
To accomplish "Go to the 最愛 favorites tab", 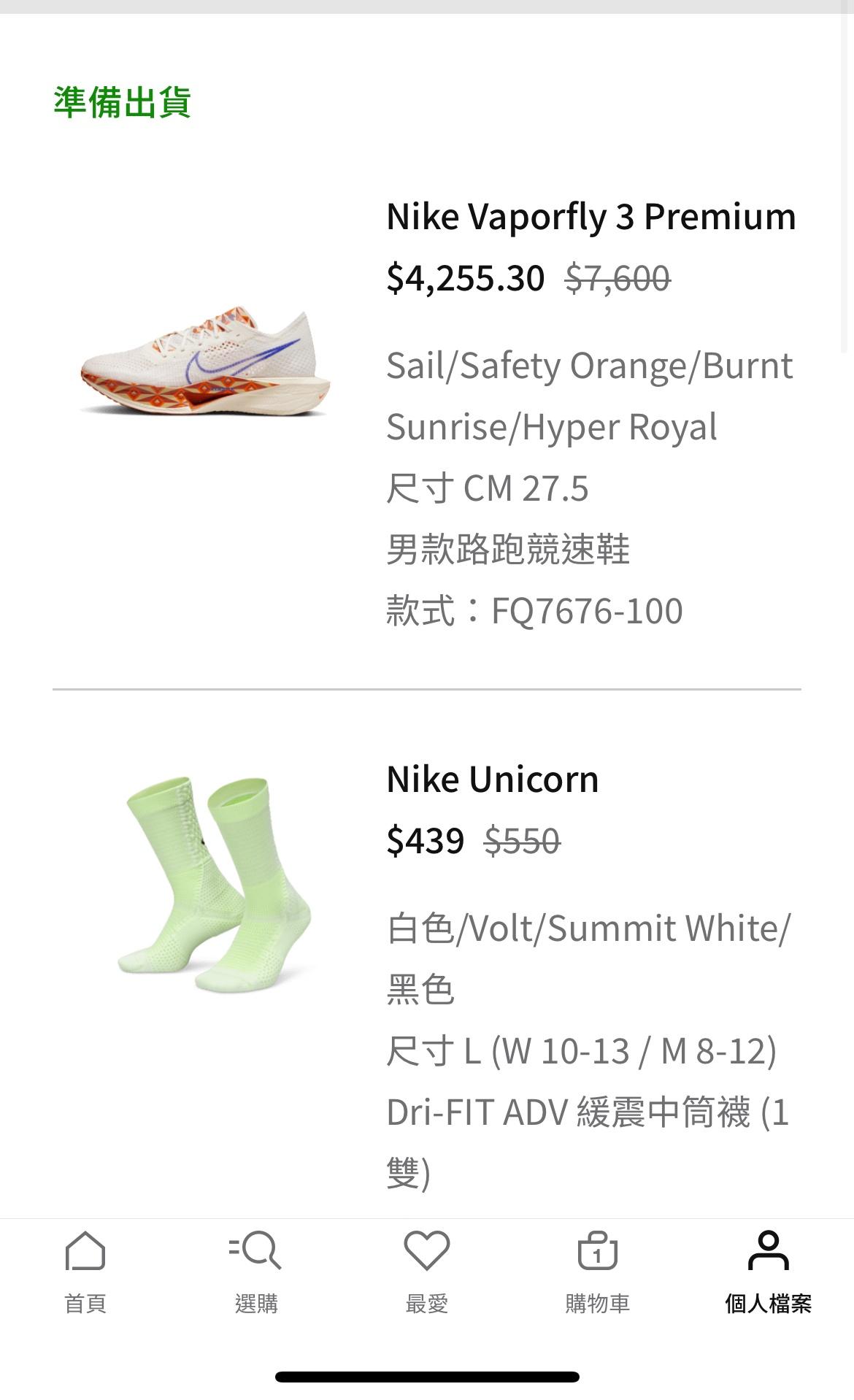I will (426, 1272).
